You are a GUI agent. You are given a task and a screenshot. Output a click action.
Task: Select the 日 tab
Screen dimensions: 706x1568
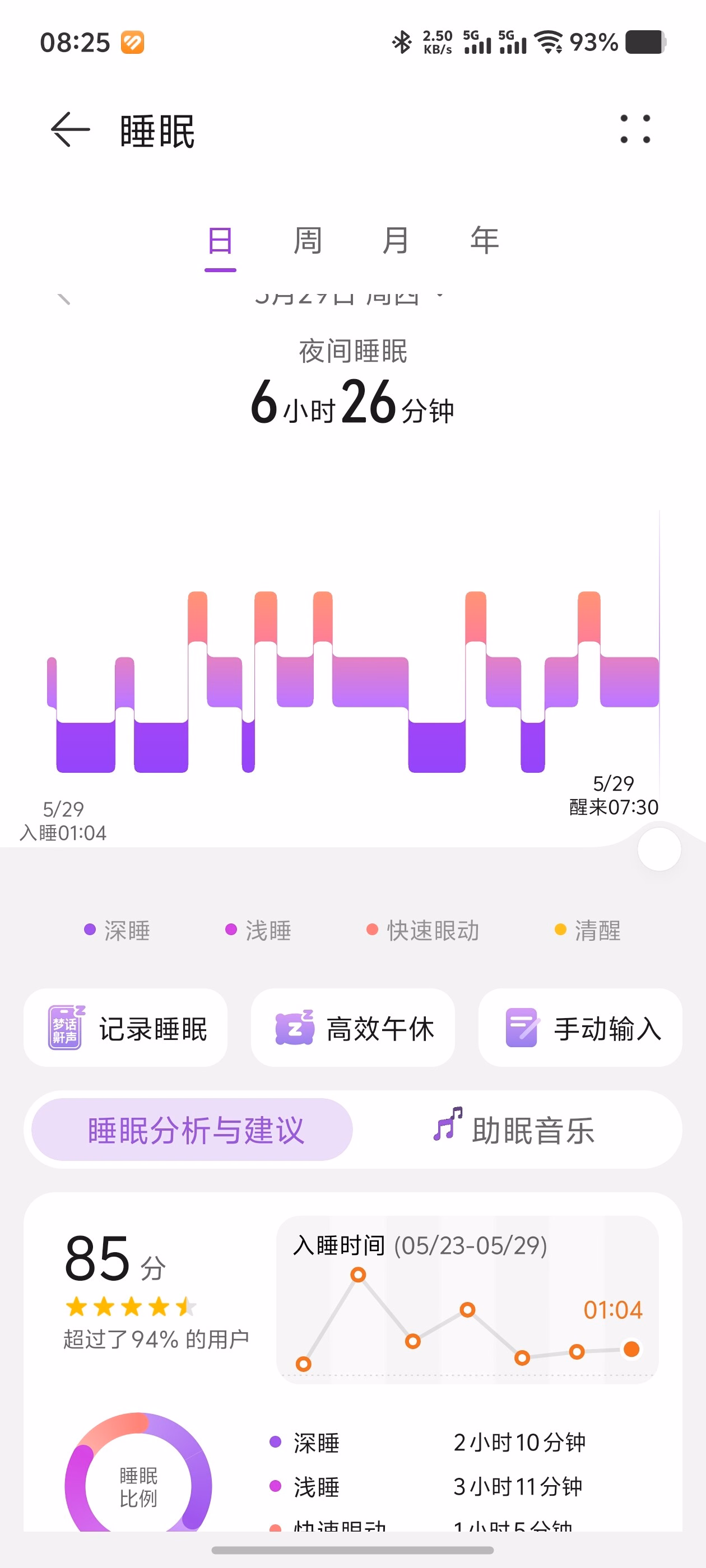pyautogui.click(x=220, y=241)
